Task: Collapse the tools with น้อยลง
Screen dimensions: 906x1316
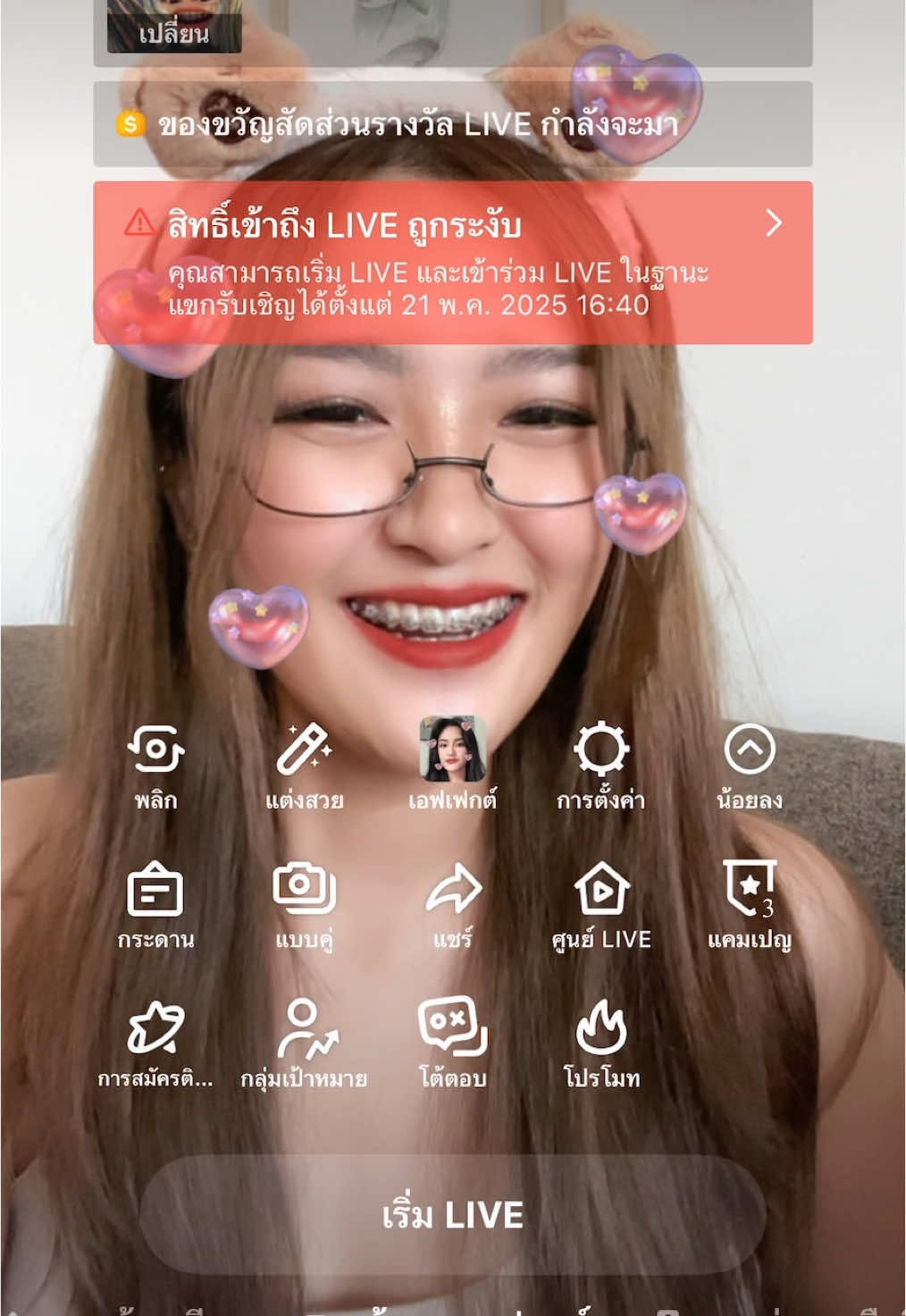Action: tap(749, 765)
